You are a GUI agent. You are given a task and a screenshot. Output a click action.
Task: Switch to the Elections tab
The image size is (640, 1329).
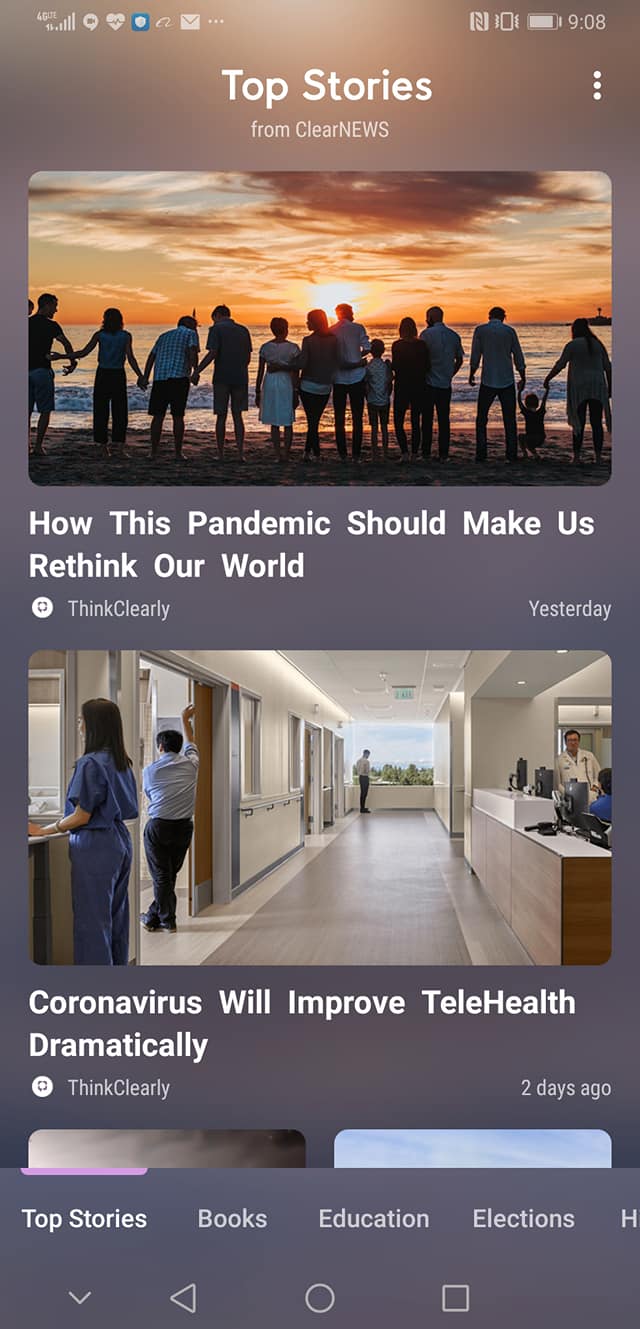tap(523, 1218)
